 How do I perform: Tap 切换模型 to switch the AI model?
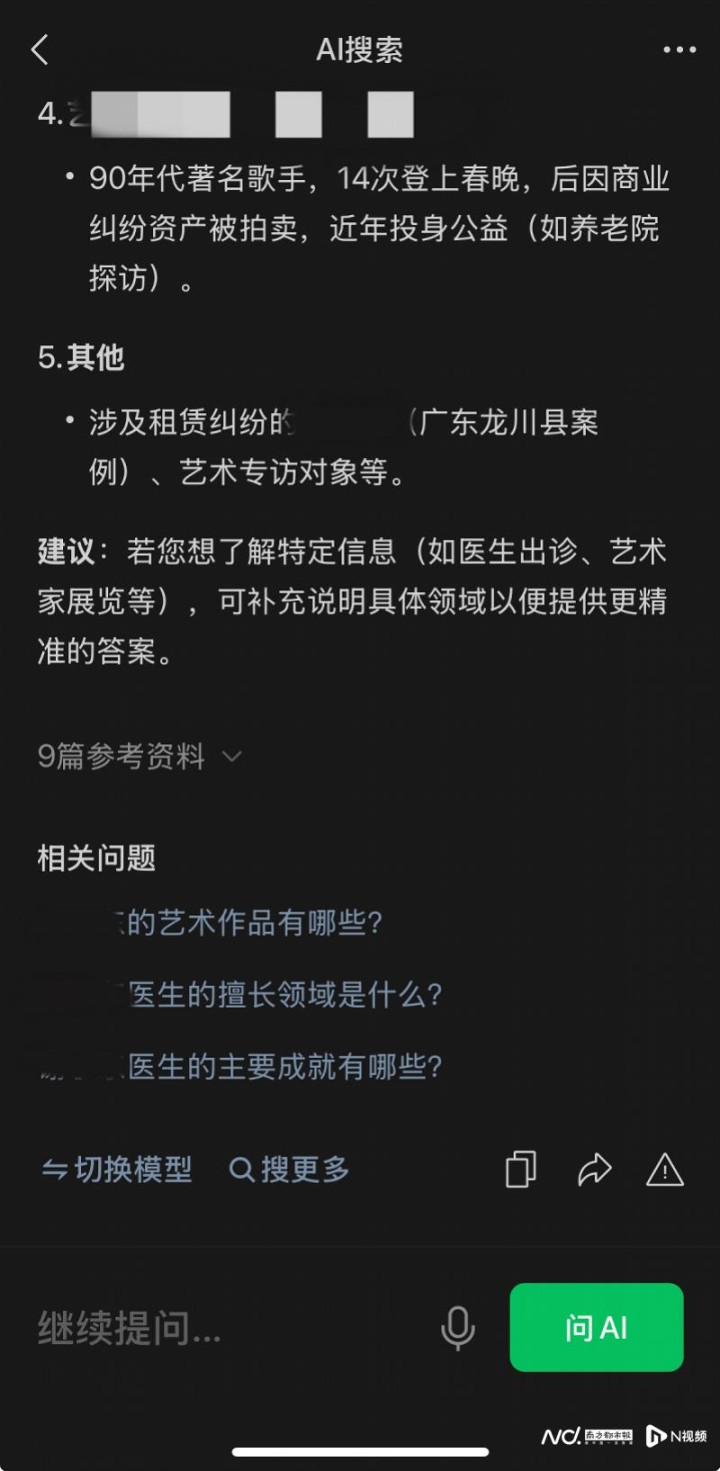coord(116,1169)
